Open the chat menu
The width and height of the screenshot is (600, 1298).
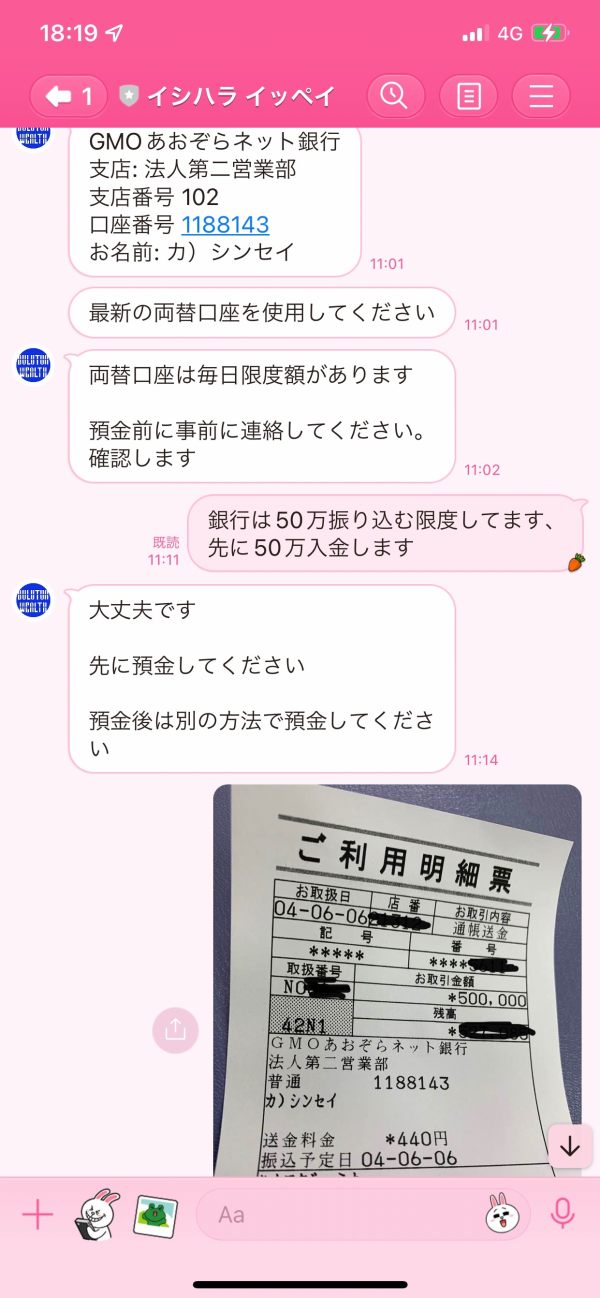(x=541, y=96)
